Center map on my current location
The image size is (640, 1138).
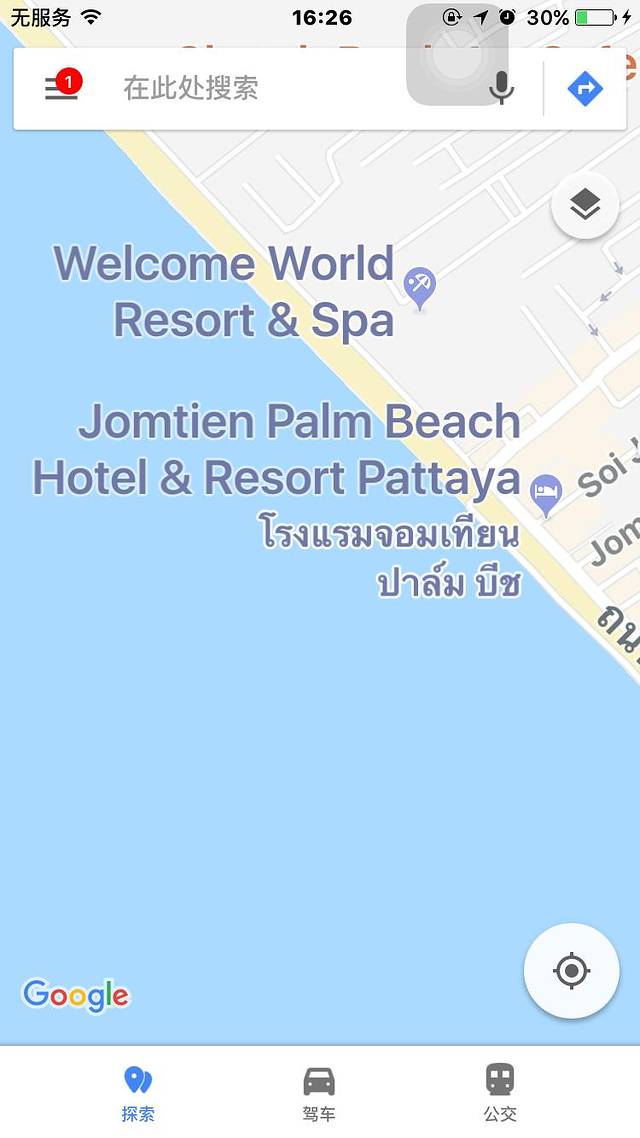571,970
